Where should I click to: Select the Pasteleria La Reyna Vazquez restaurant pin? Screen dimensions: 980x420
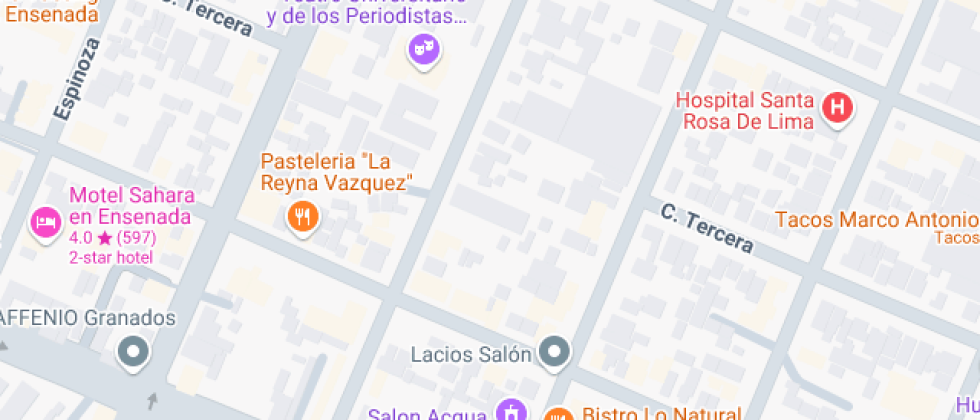302,215
